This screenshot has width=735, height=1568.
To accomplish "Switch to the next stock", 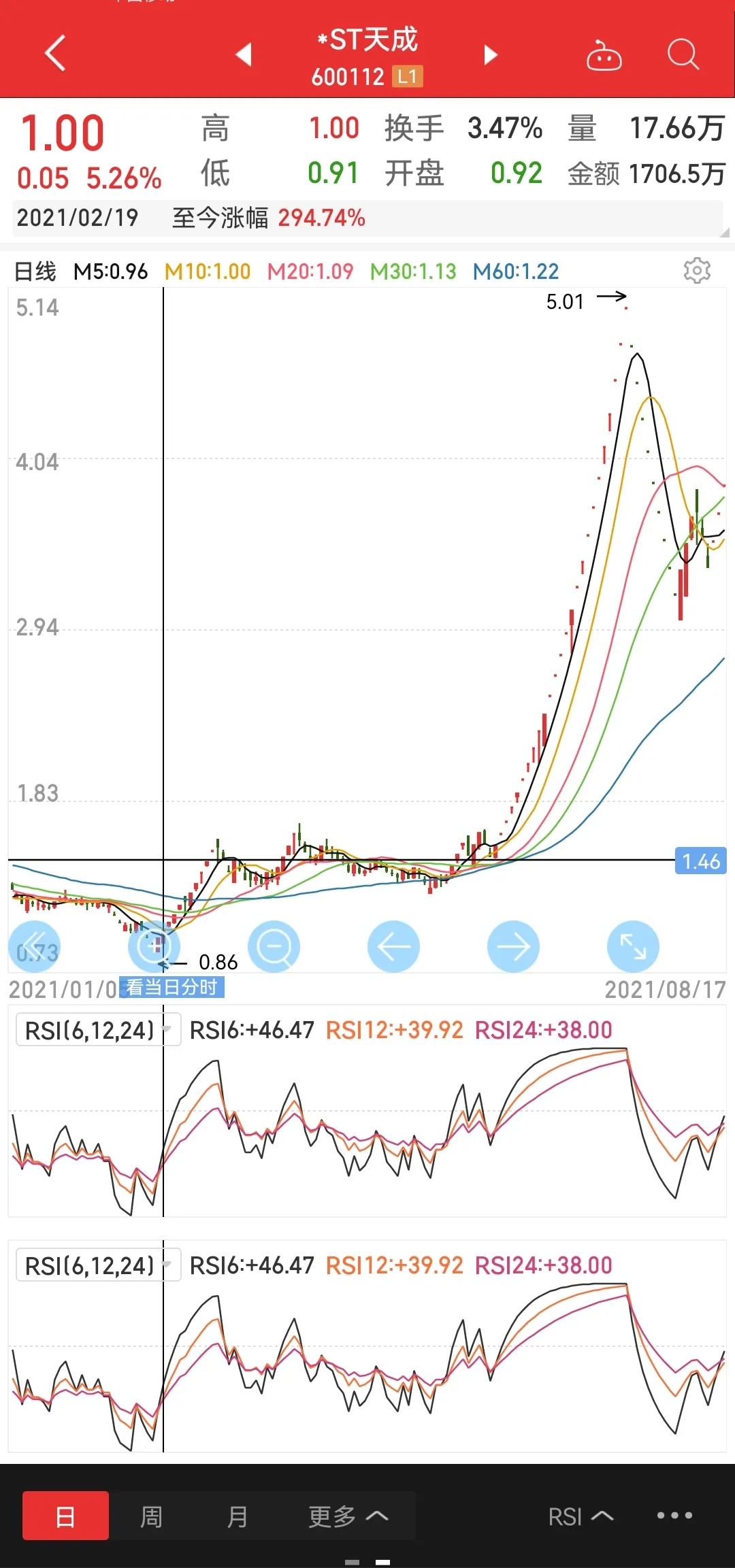I will click(x=491, y=54).
